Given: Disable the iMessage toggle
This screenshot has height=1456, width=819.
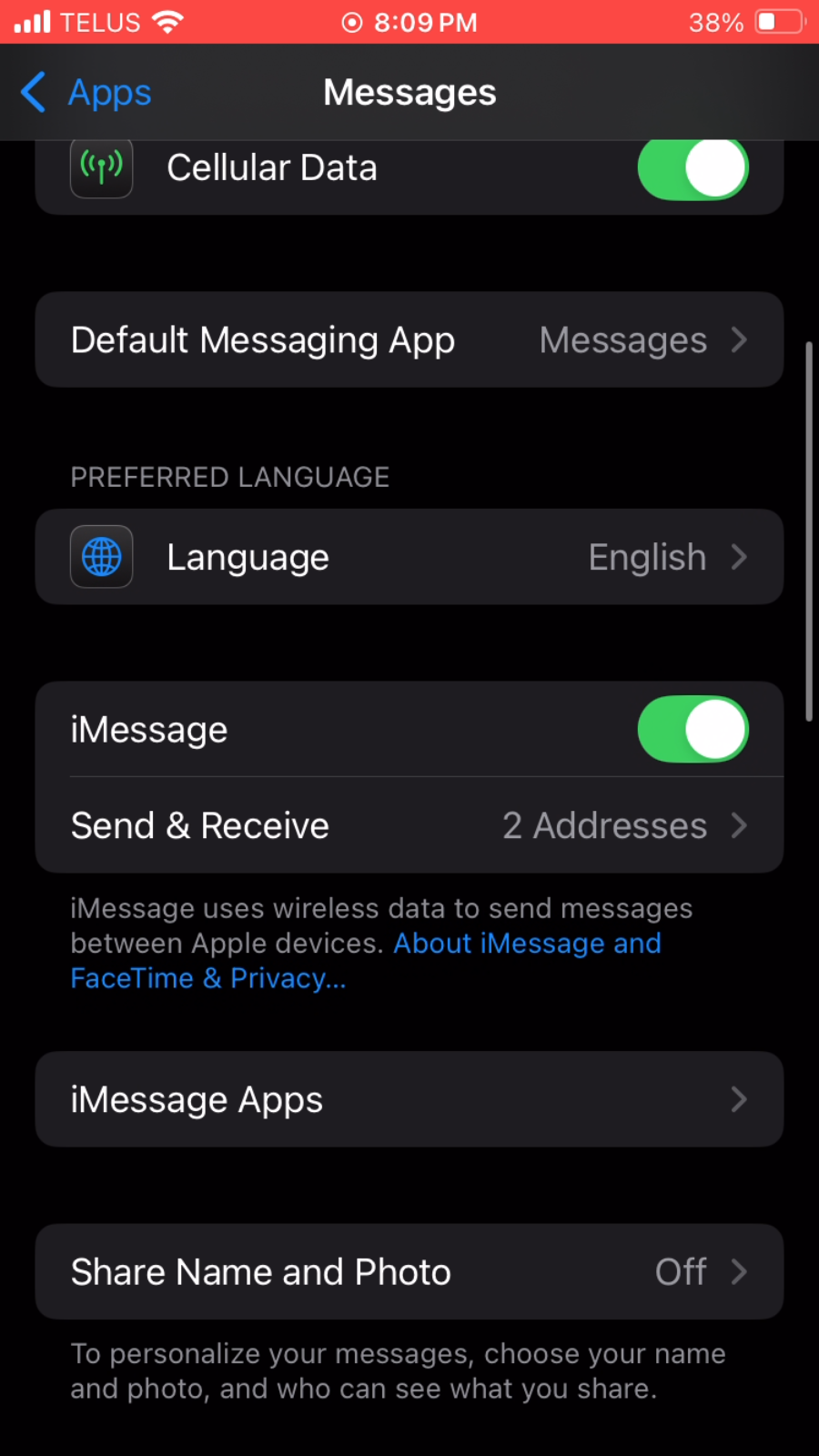Looking at the screenshot, I should pos(693,729).
